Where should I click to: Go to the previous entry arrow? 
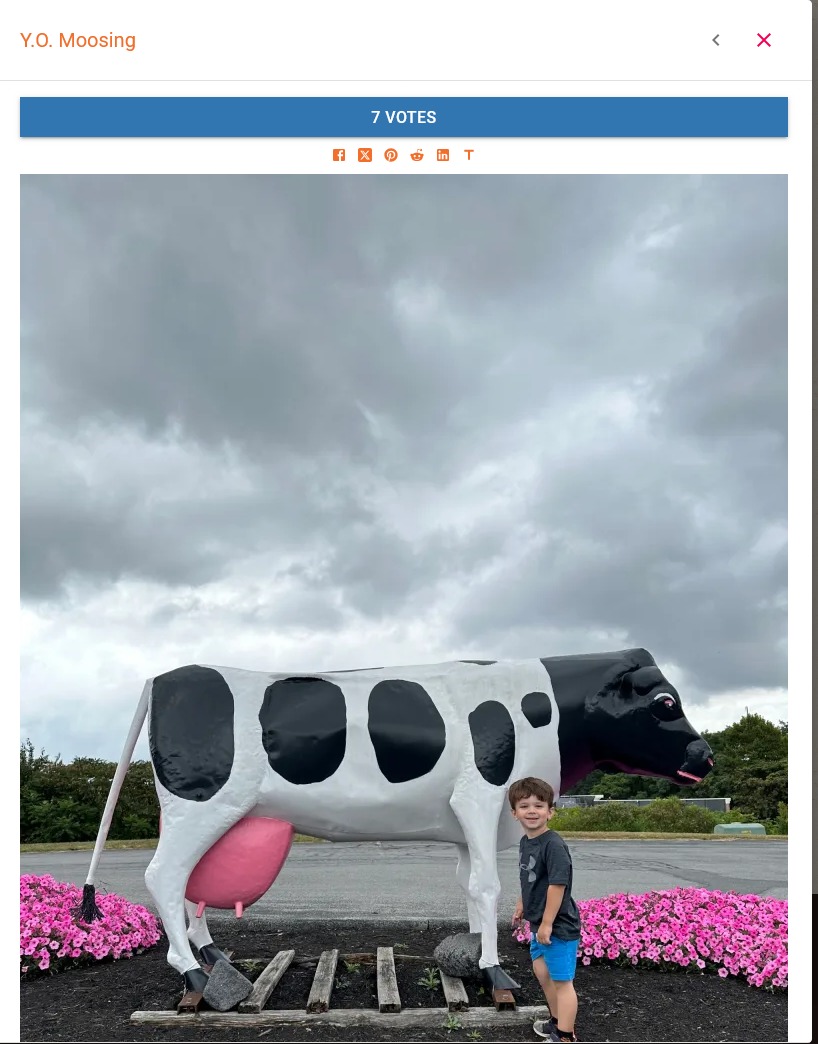pyautogui.click(x=716, y=40)
